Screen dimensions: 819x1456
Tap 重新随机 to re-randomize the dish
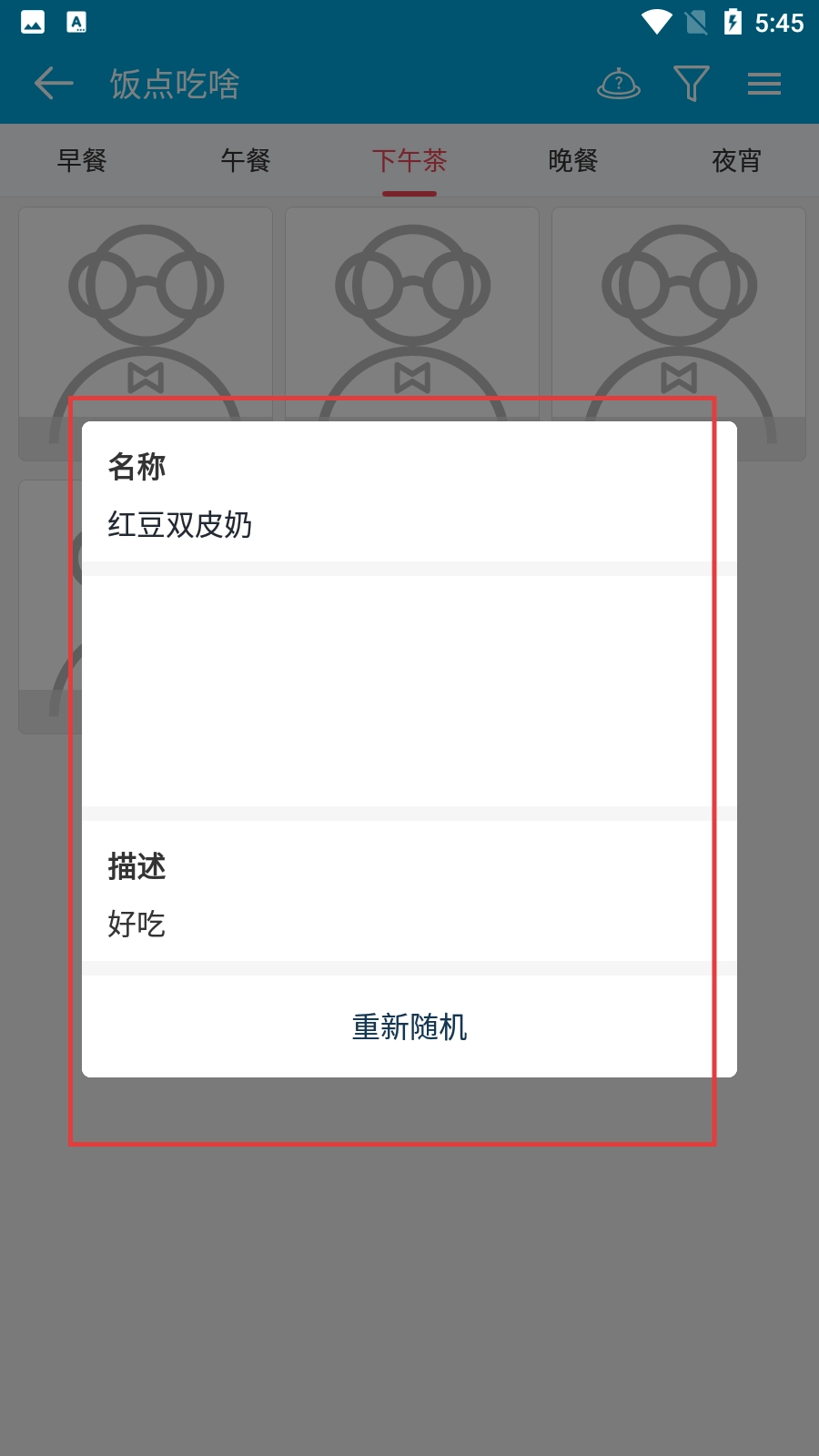tap(409, 1026)
